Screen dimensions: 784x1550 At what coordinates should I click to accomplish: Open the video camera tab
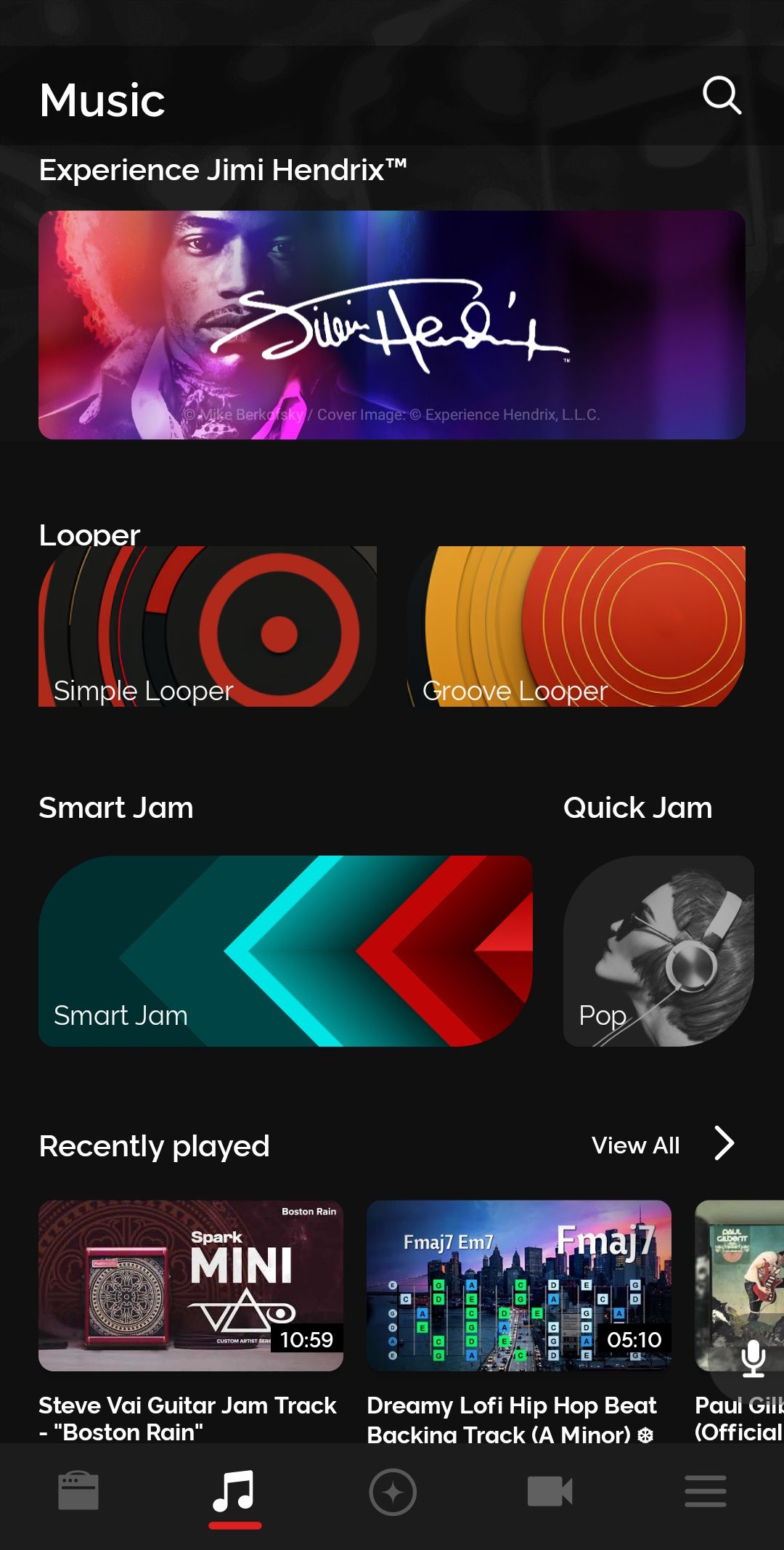click(x=550, y=1492)
